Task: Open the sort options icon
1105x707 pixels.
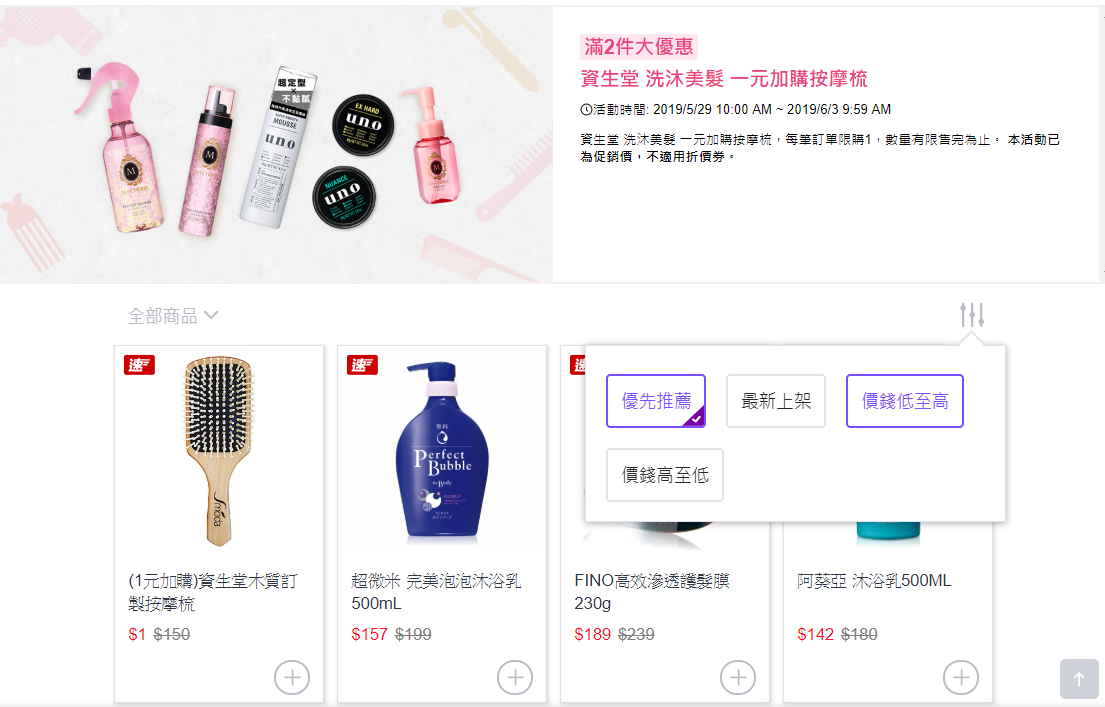Action: pos(972,315)
